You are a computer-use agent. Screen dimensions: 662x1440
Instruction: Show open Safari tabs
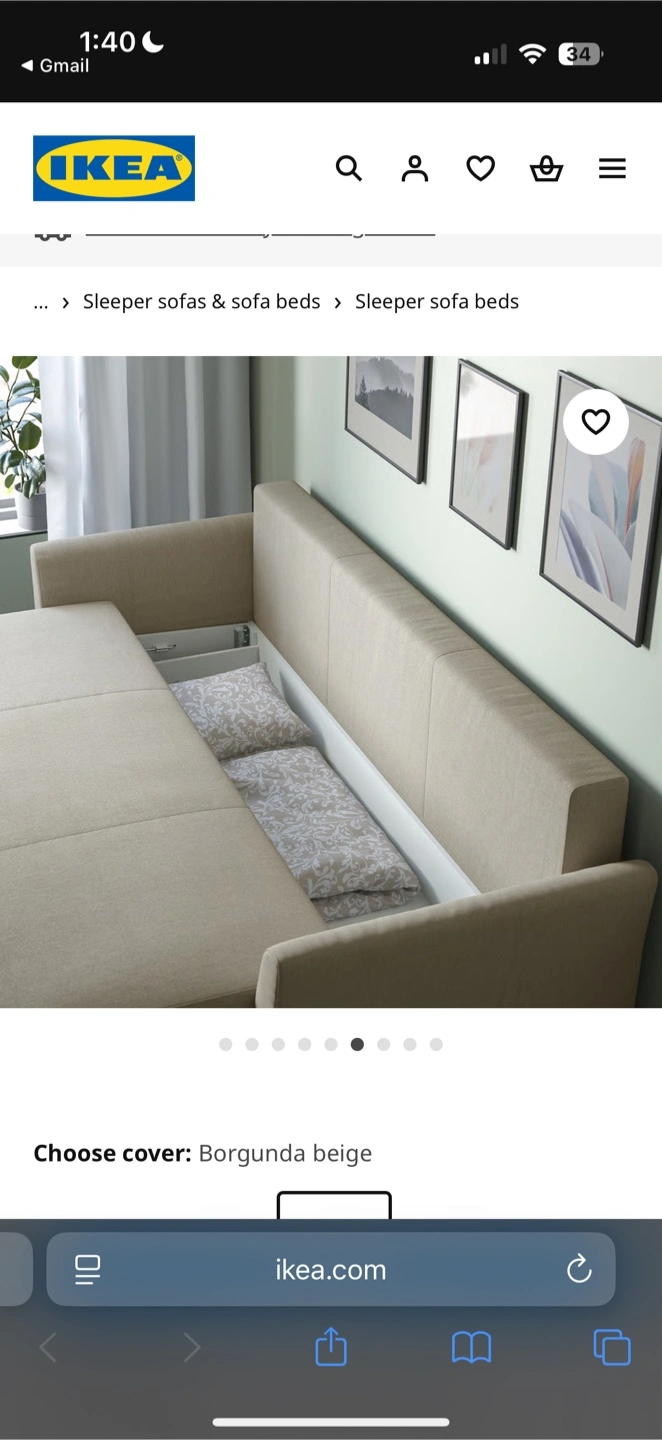click(x=612, y=1347)
